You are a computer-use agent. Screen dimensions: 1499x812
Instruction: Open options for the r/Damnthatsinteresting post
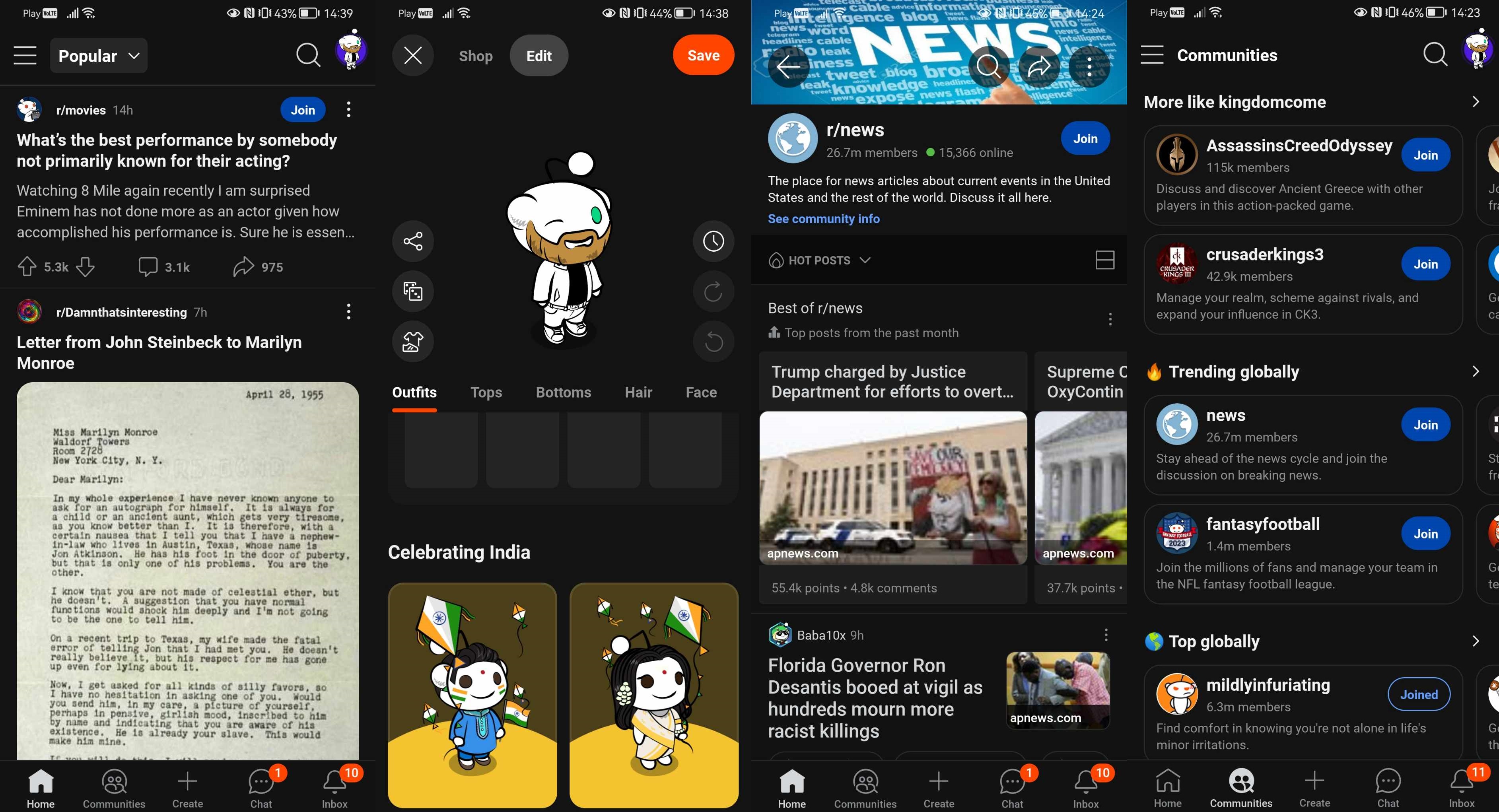(348, 312)
